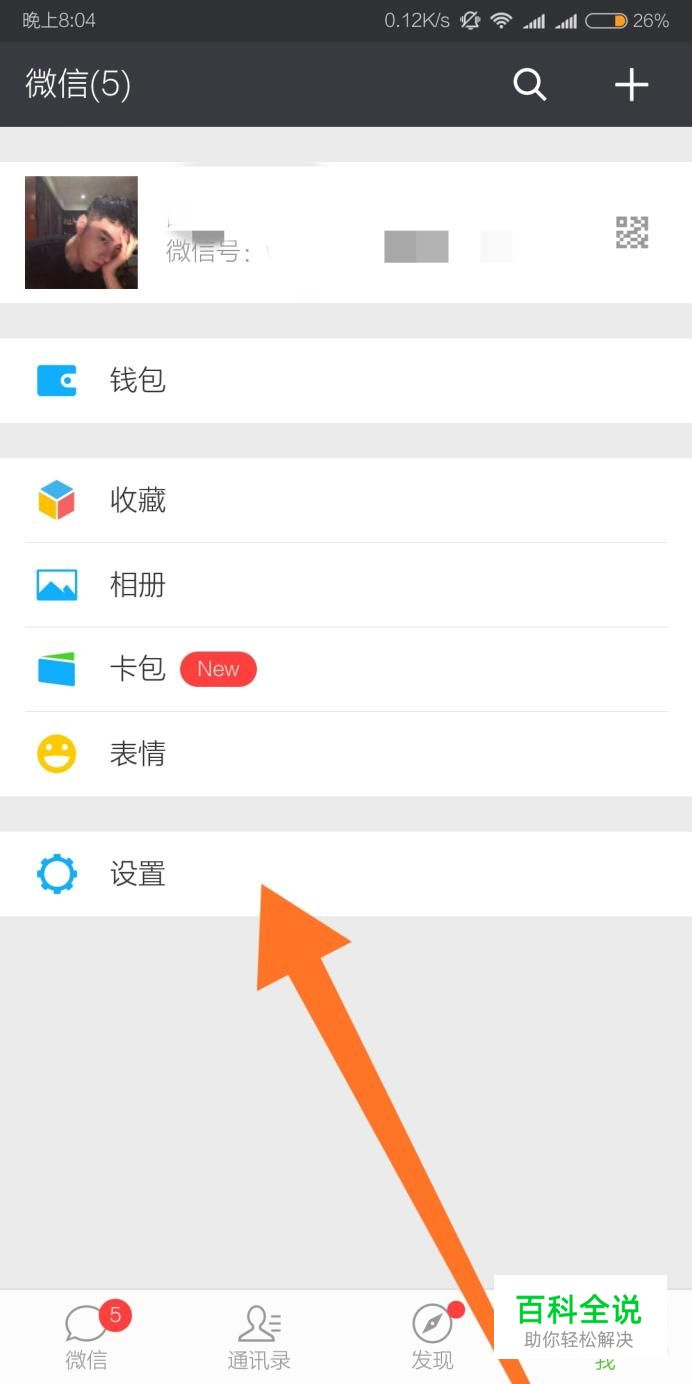Open the 钱包 wallet row
The image size is (692, 1384).
pyautogui.click(x=346, y=381)
